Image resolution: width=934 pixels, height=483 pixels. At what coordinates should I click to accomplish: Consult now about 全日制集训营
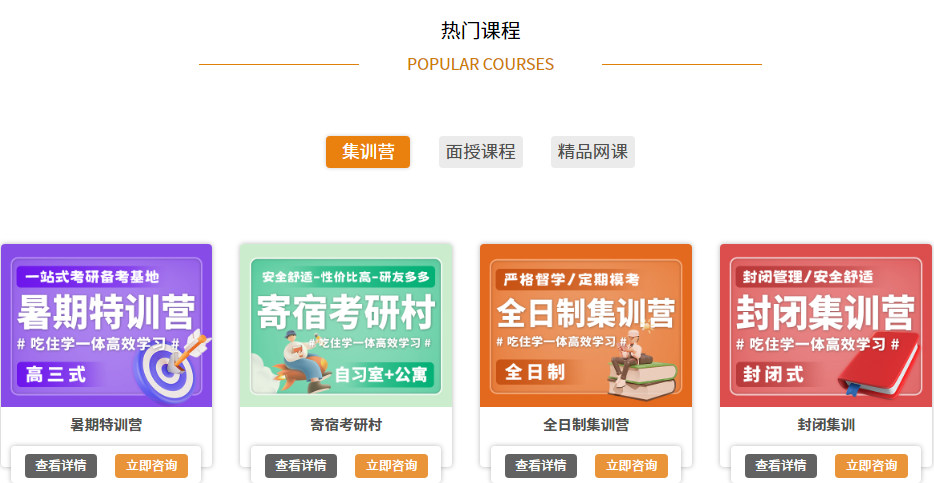point(631,466)
